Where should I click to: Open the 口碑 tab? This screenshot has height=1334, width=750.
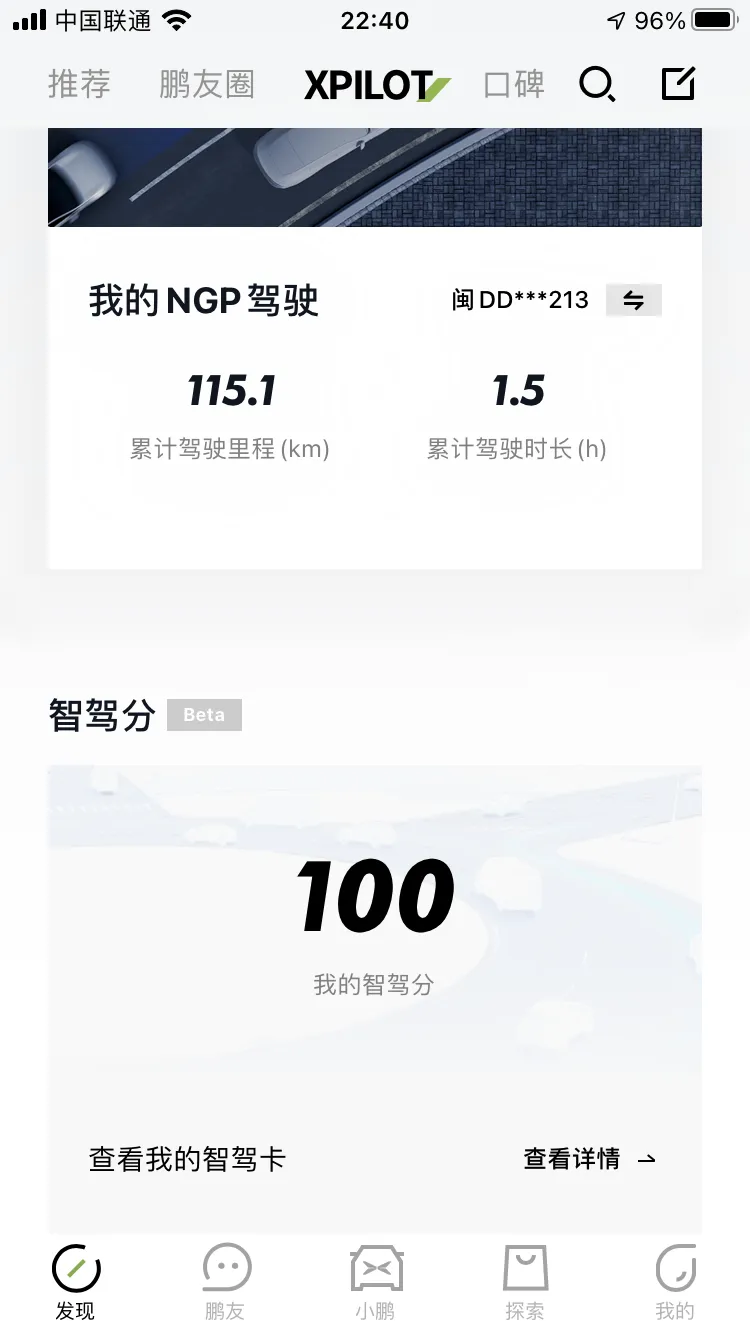(x=514, y=85)
